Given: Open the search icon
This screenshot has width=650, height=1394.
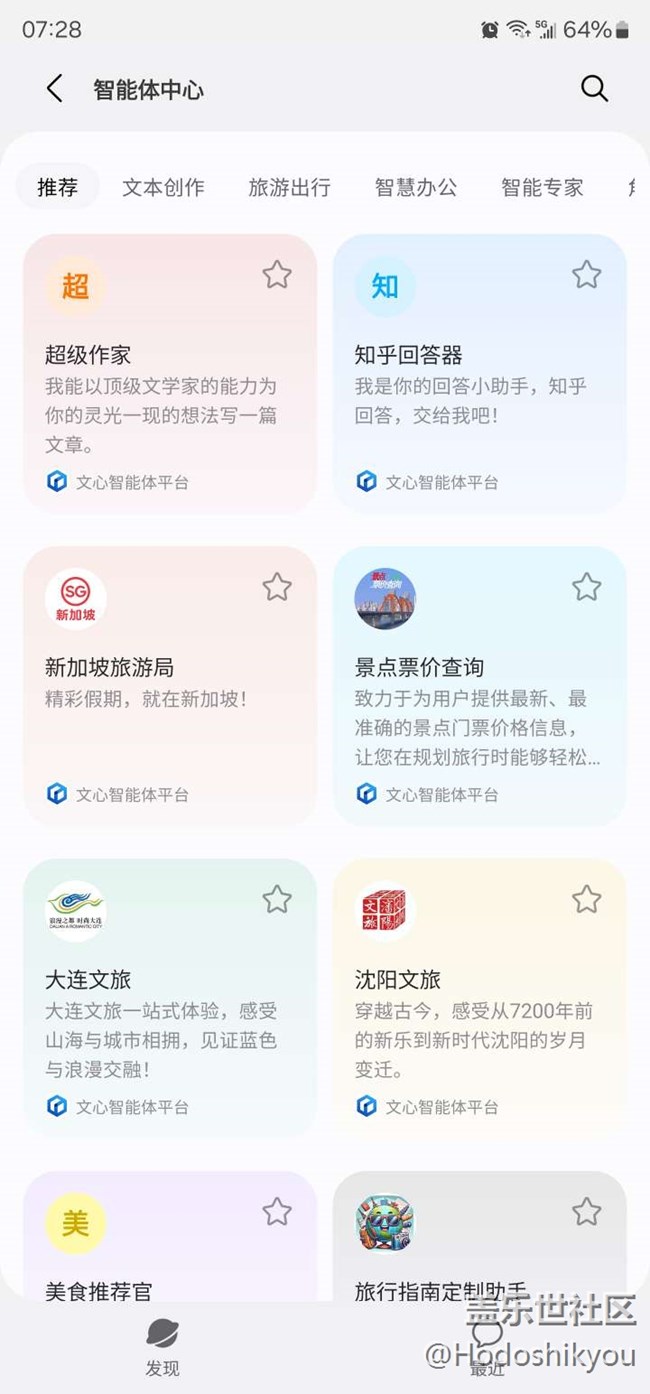Looking at the screenshot, I should 594,89.
